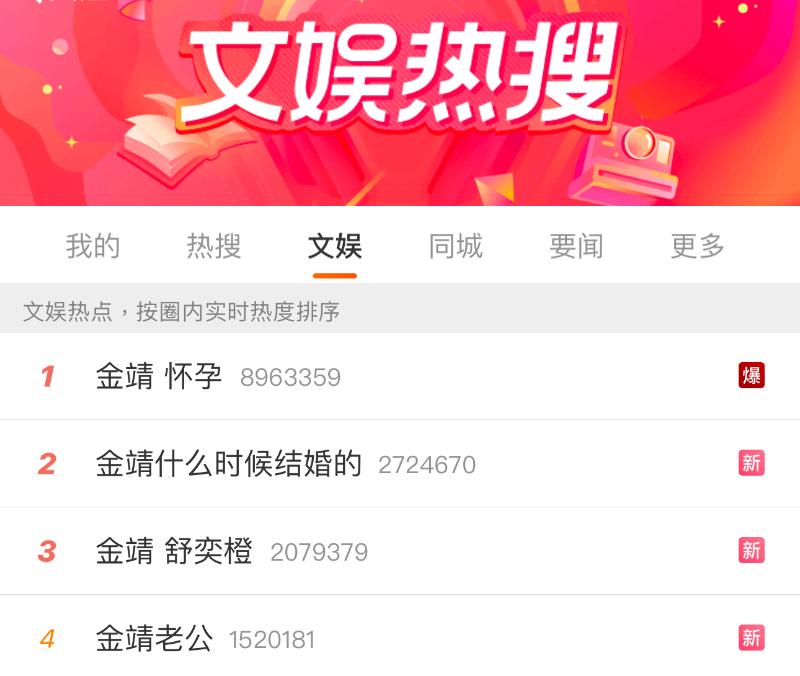Switch to the 同城 tab
The height and width of the screenshot is (676, 800).
point(456,246)
